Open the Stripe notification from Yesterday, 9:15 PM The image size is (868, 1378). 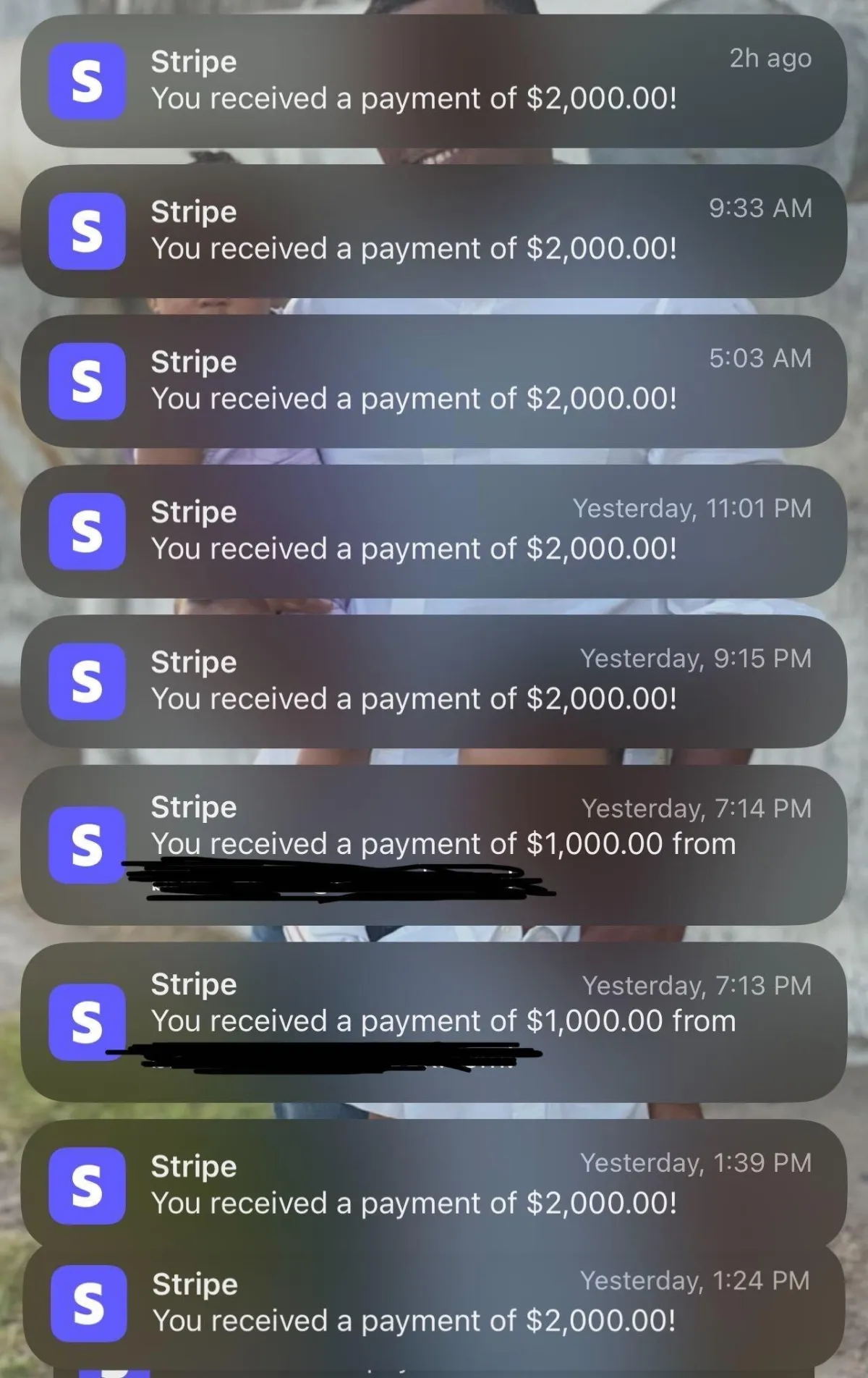(434, 681)
